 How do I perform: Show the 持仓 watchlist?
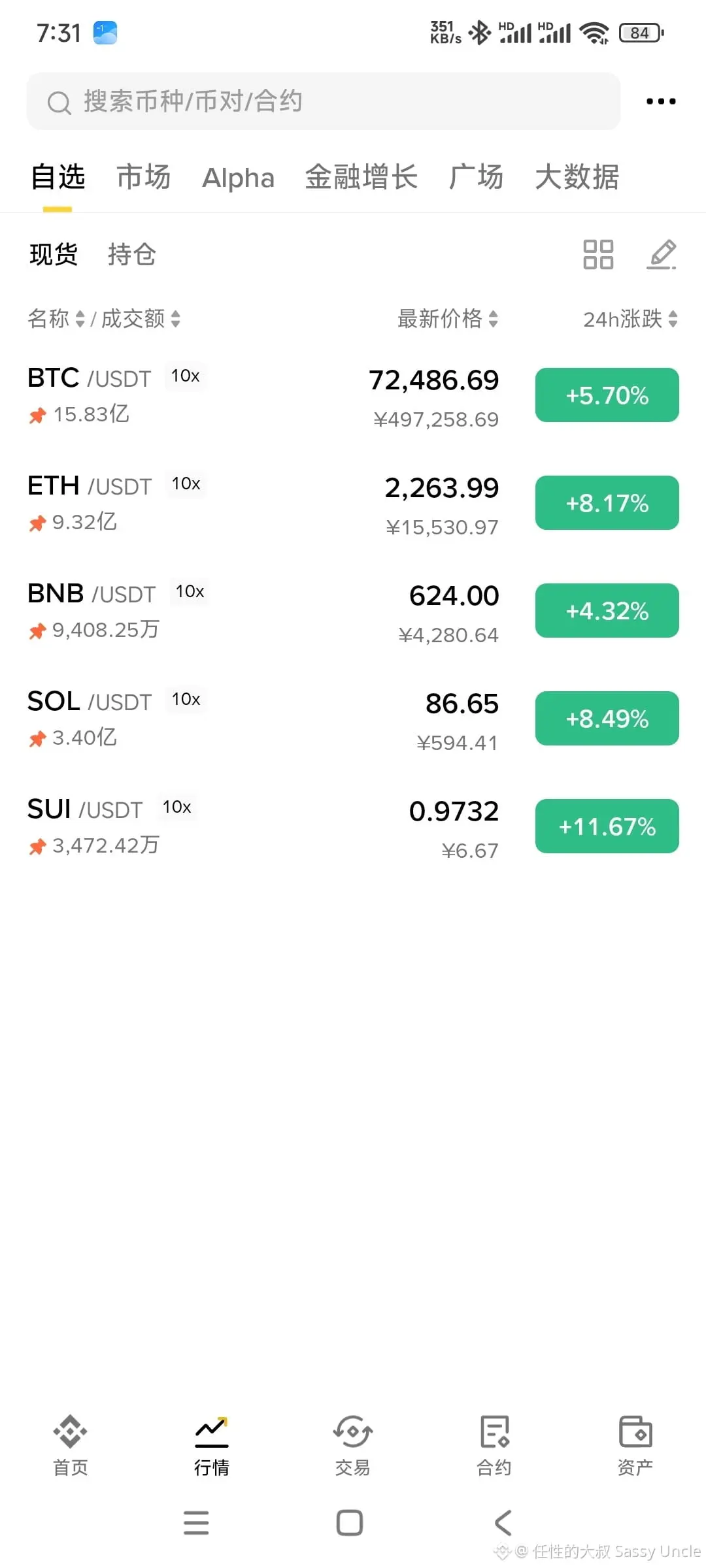pos(132,254)
